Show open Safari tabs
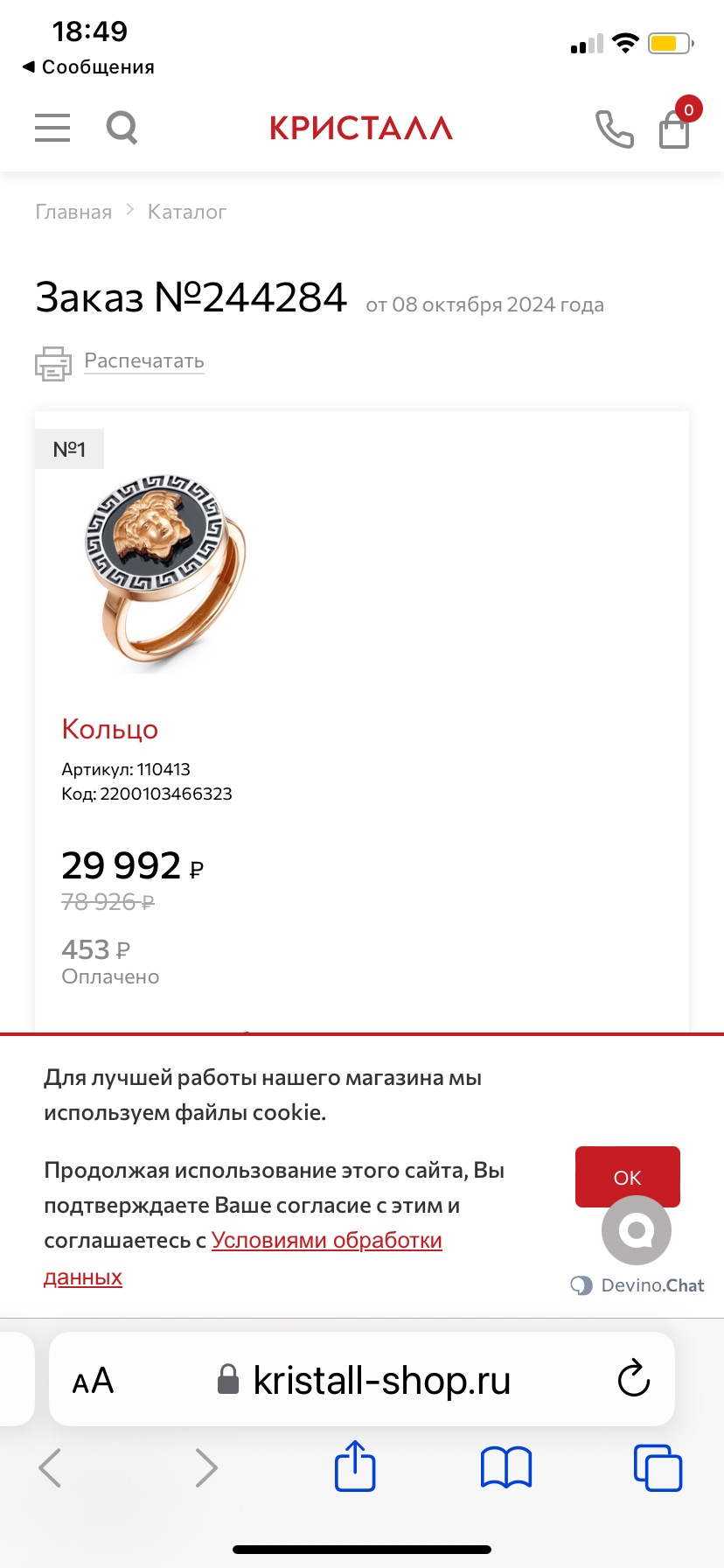Screen dimensions: 724x1568 [x=658, y=1467]
